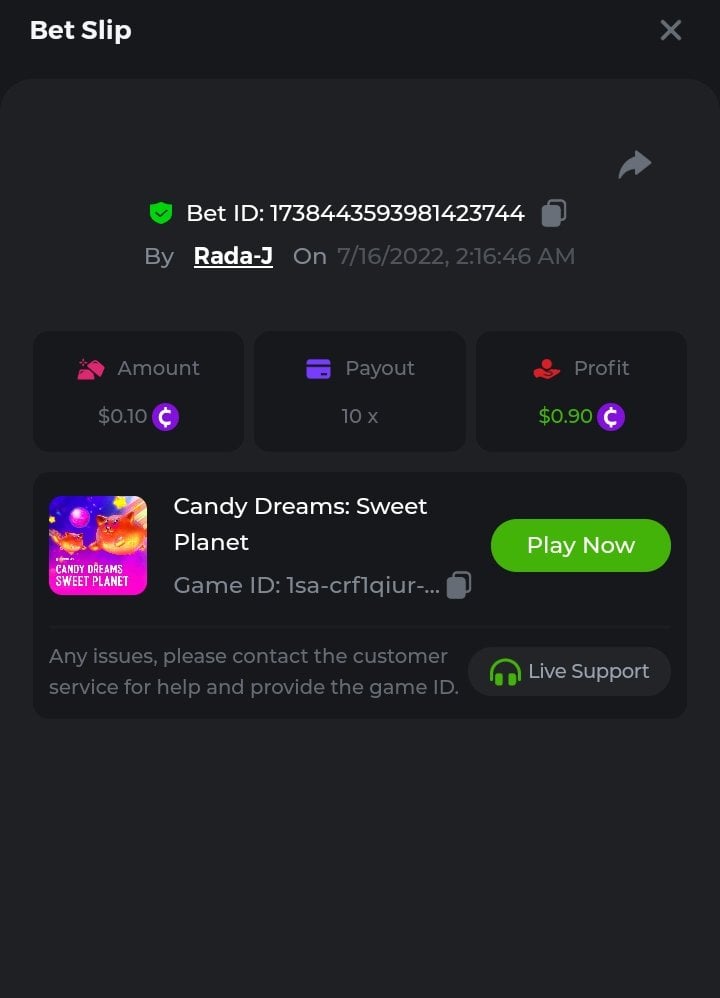The height and width of the screenshot is (998, 720).
Task: Copy the Bet ID
Action: pos(554,213)
